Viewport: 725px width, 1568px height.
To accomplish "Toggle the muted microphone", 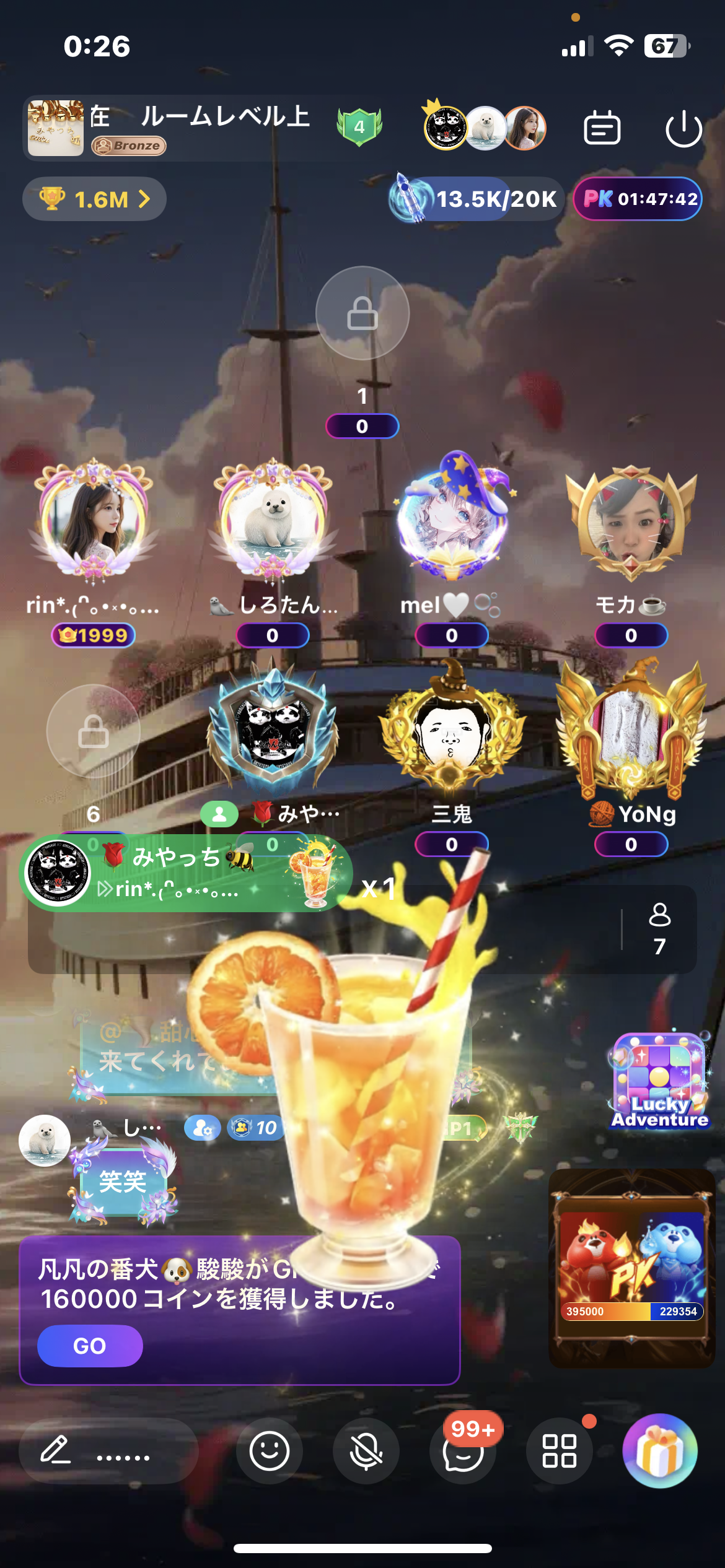I will [x=366, y=1451].
